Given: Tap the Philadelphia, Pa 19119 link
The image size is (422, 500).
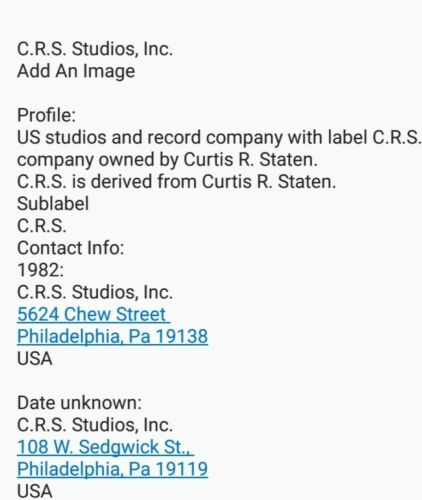Looking at the screenshot, I should click(x=112, y=469).
